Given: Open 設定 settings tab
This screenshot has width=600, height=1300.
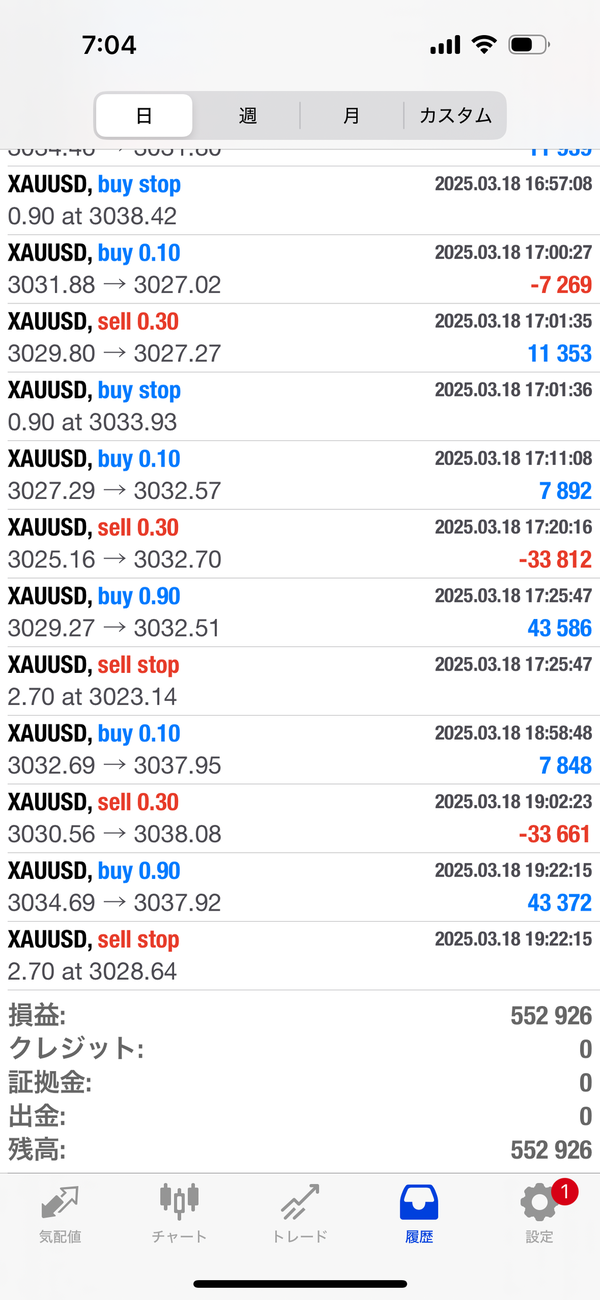Looking at the screenshot, I should tap(539, 1213).
